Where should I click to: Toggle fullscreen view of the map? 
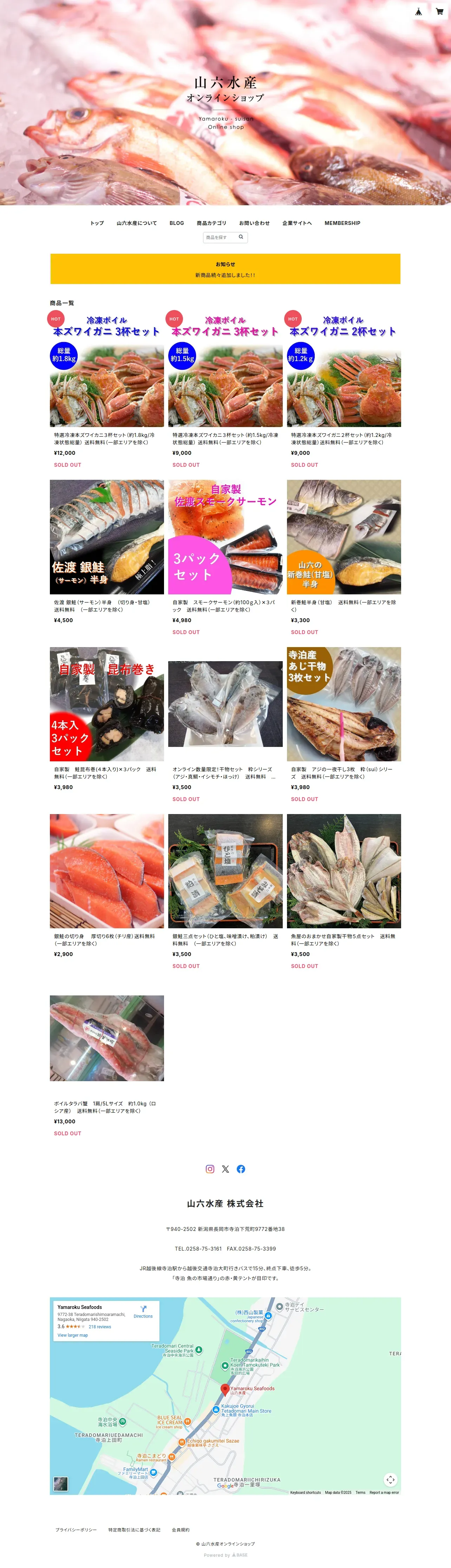point(390,1479)
